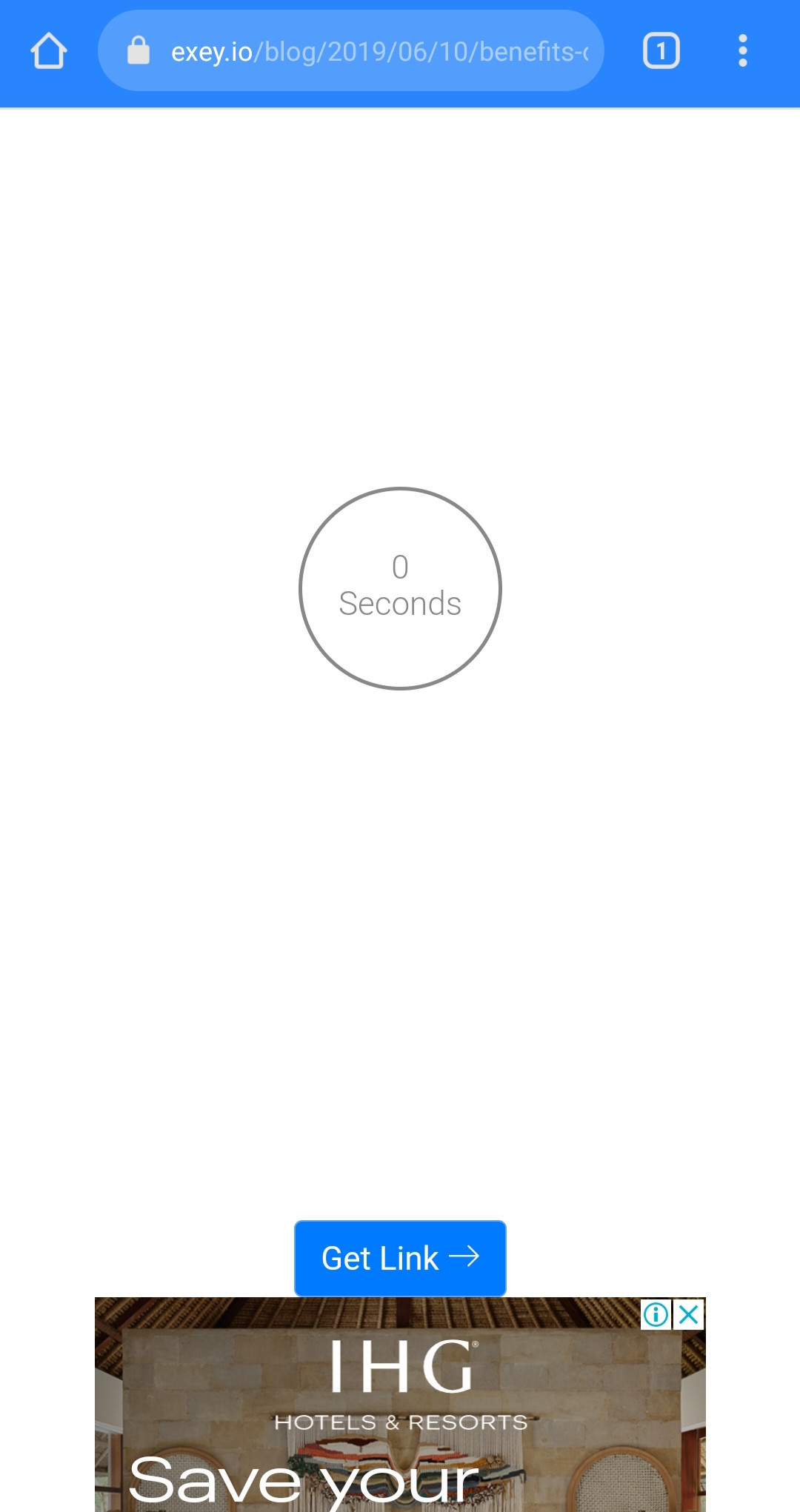Close the IHG ad
The image size is (800, 1512).
689,1315
